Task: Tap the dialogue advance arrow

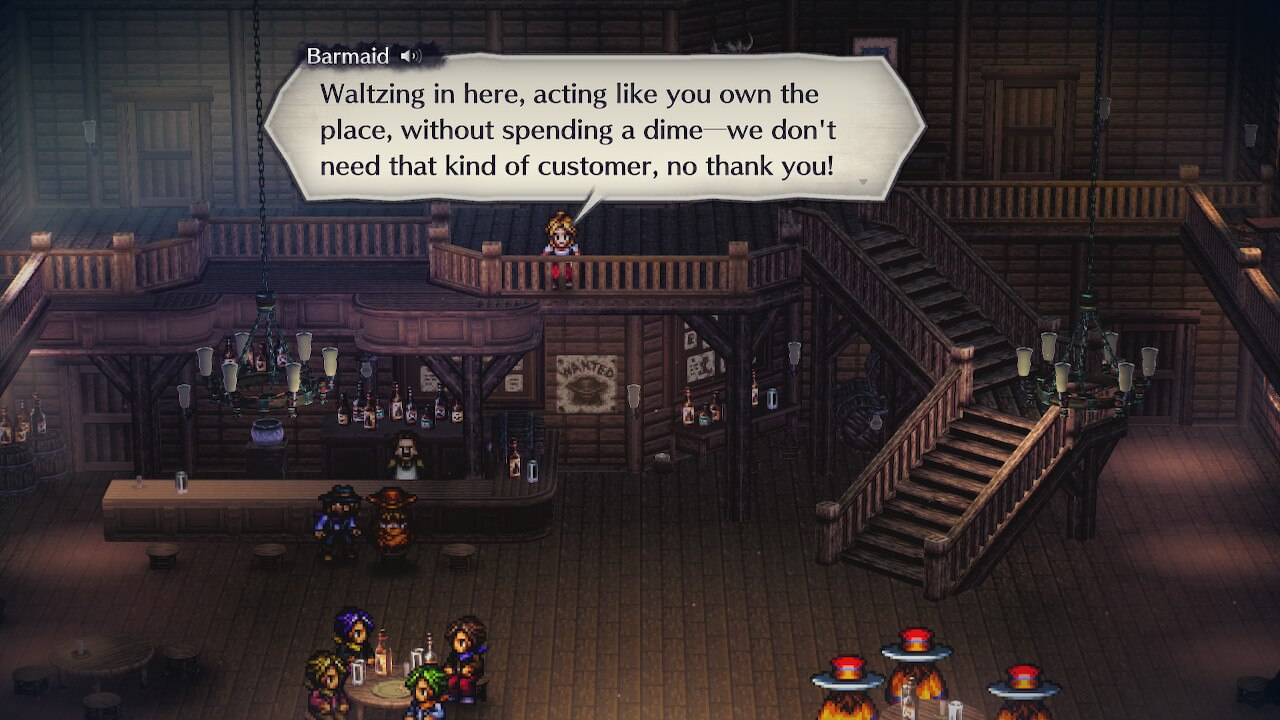Action: pyautogui.click(x=863, y=183)
